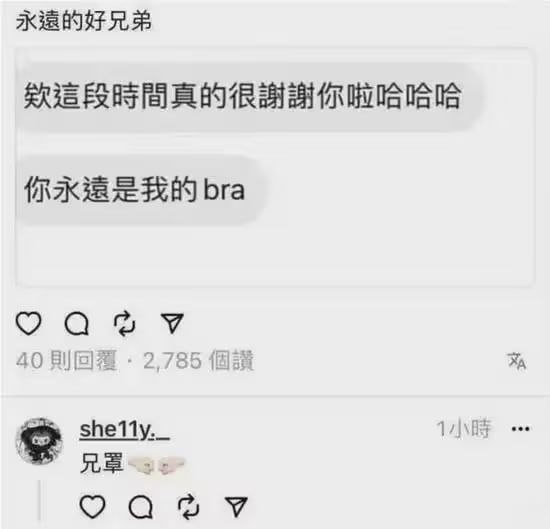Open she11y._'s profile link
Viewport: 550px width, 529px height.
click(125, 429)
